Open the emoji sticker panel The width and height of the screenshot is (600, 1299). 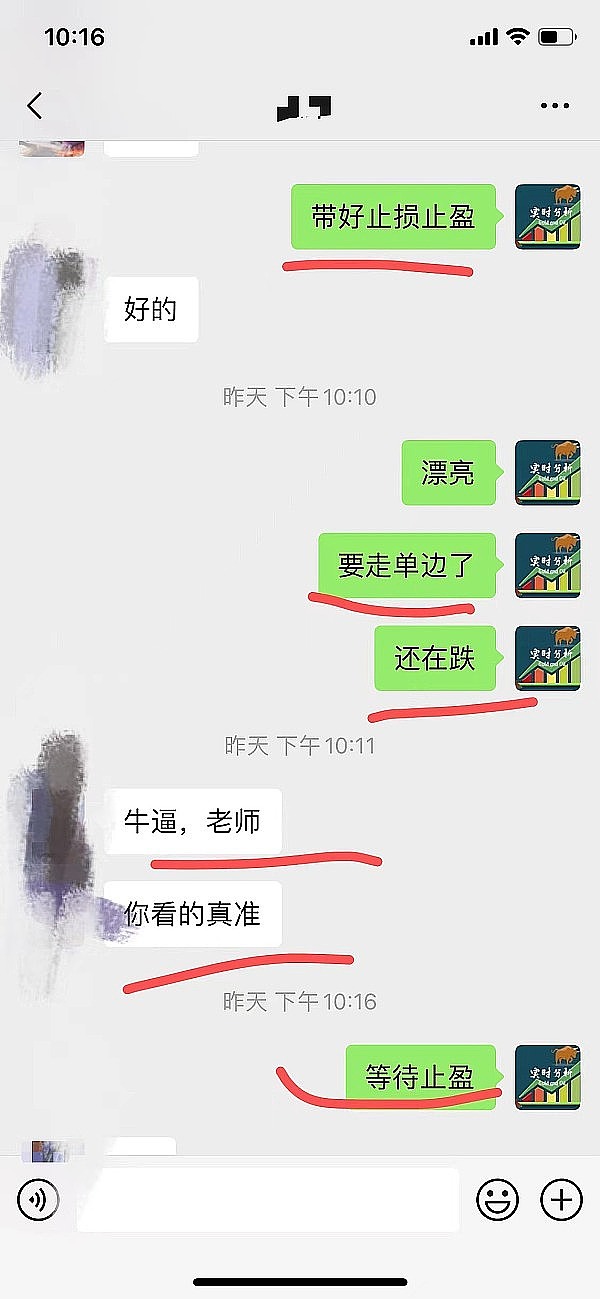[x=497, y=1199]
